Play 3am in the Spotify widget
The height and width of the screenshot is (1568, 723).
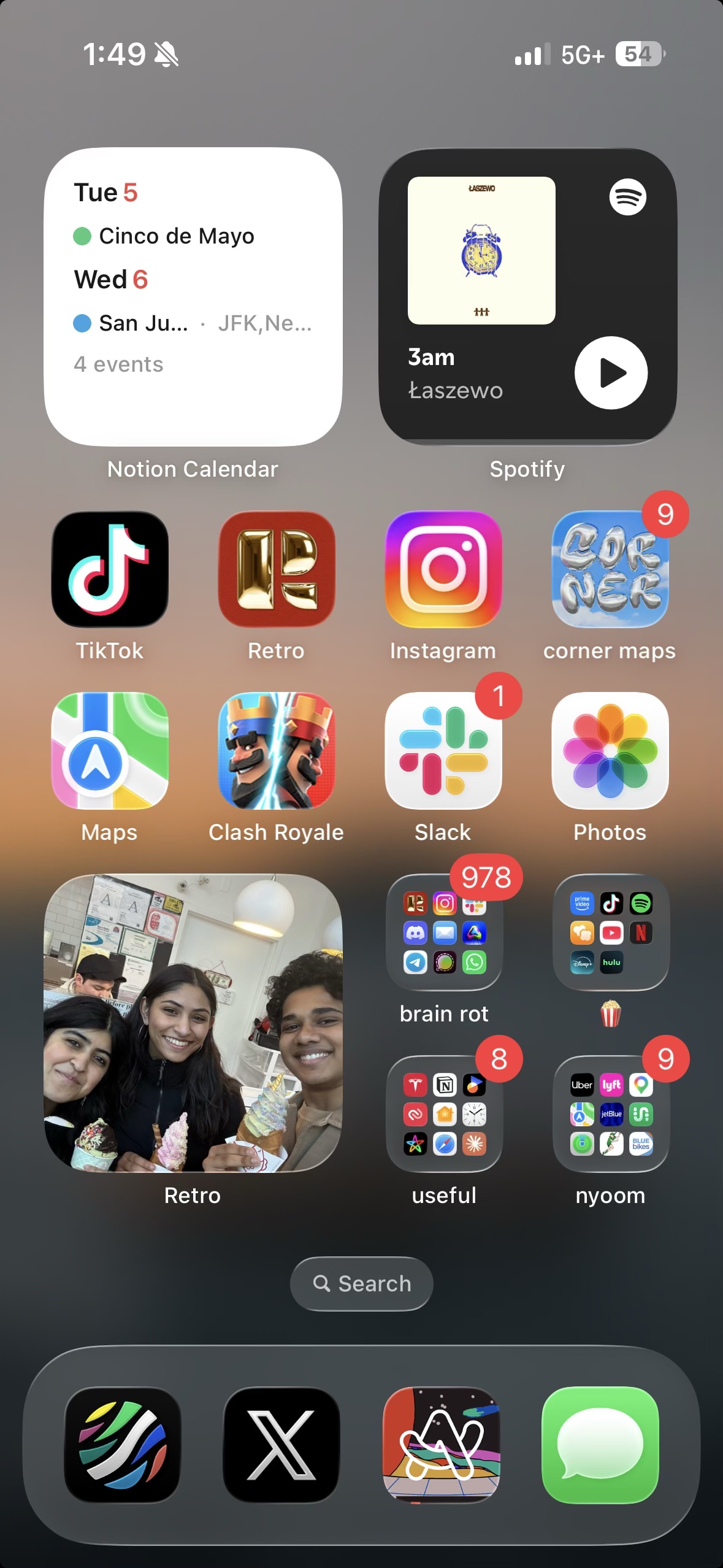[x=611, y=372]
